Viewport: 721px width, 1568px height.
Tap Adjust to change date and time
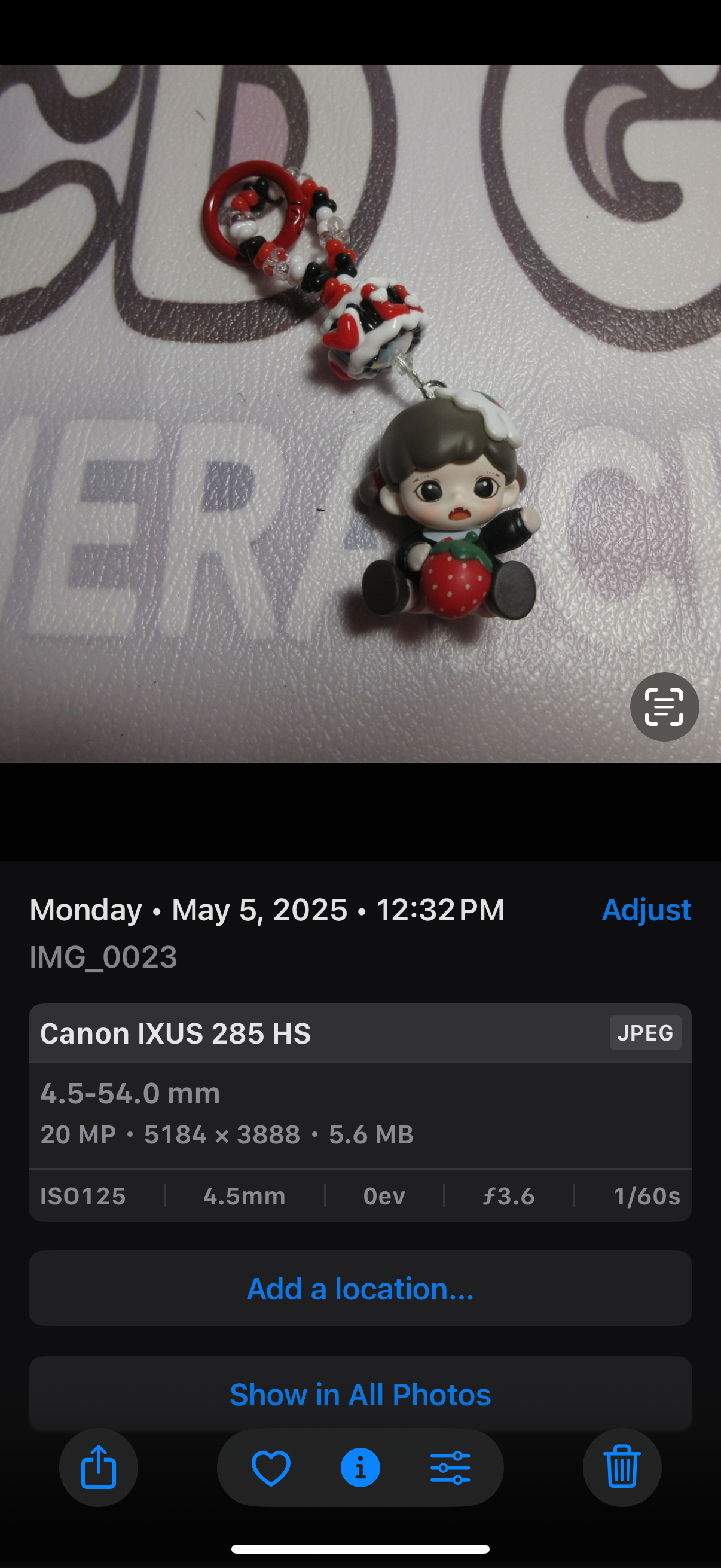[646, 910]
